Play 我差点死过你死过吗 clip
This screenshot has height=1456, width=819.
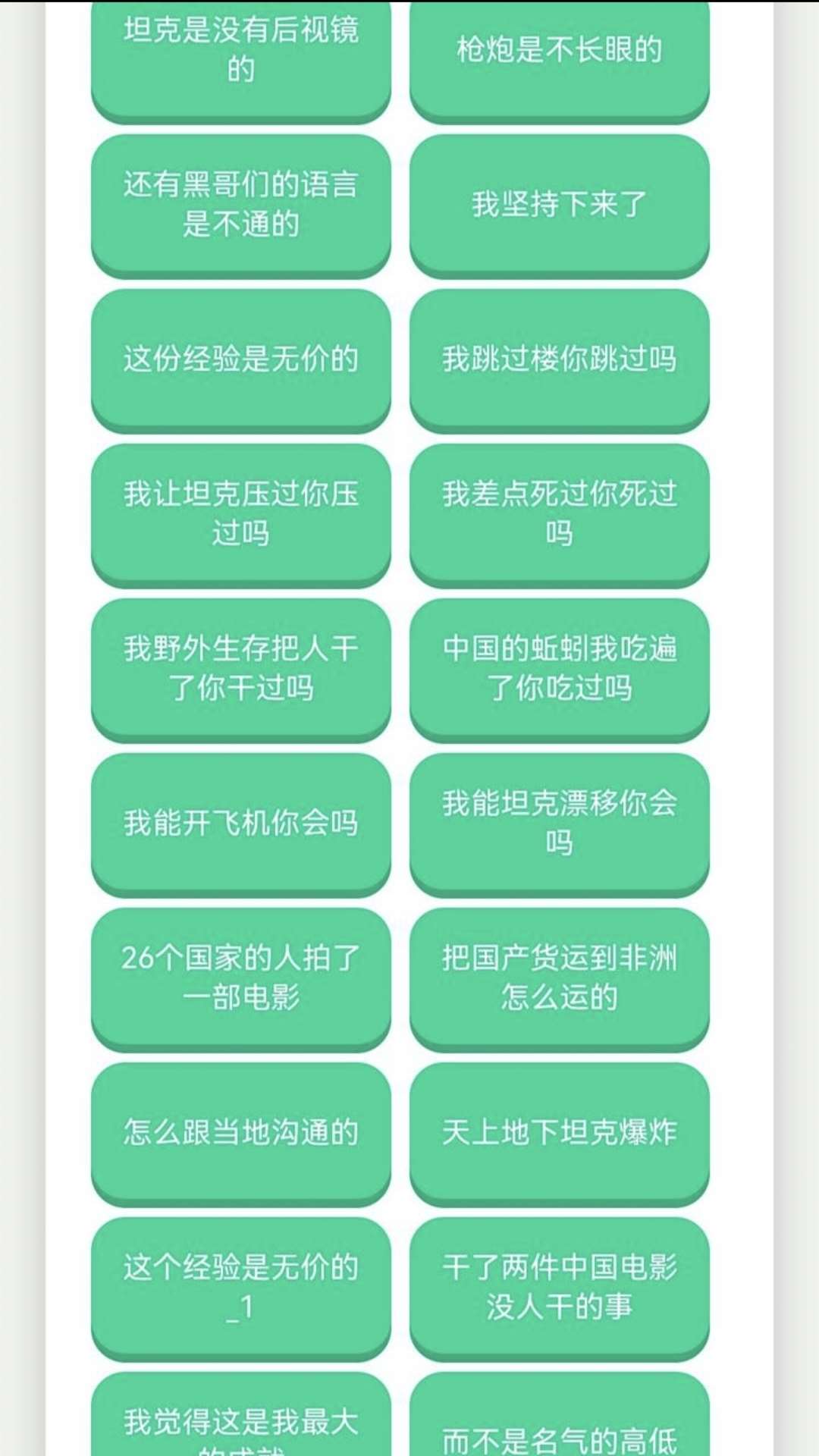click(x=559, y=513)
